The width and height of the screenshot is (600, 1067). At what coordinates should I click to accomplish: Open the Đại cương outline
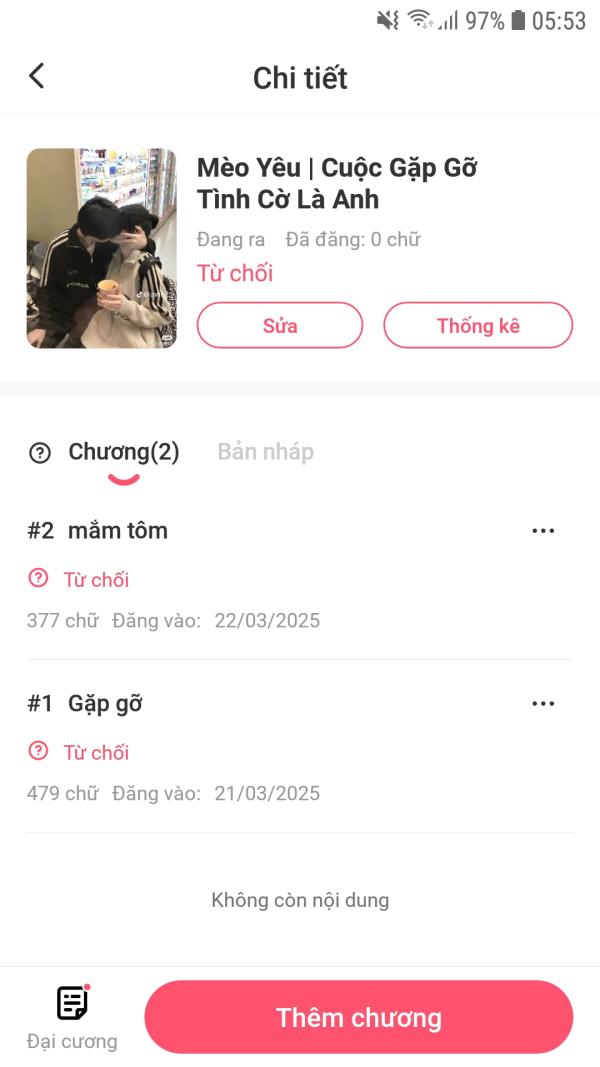click(x=72, y=1016)
